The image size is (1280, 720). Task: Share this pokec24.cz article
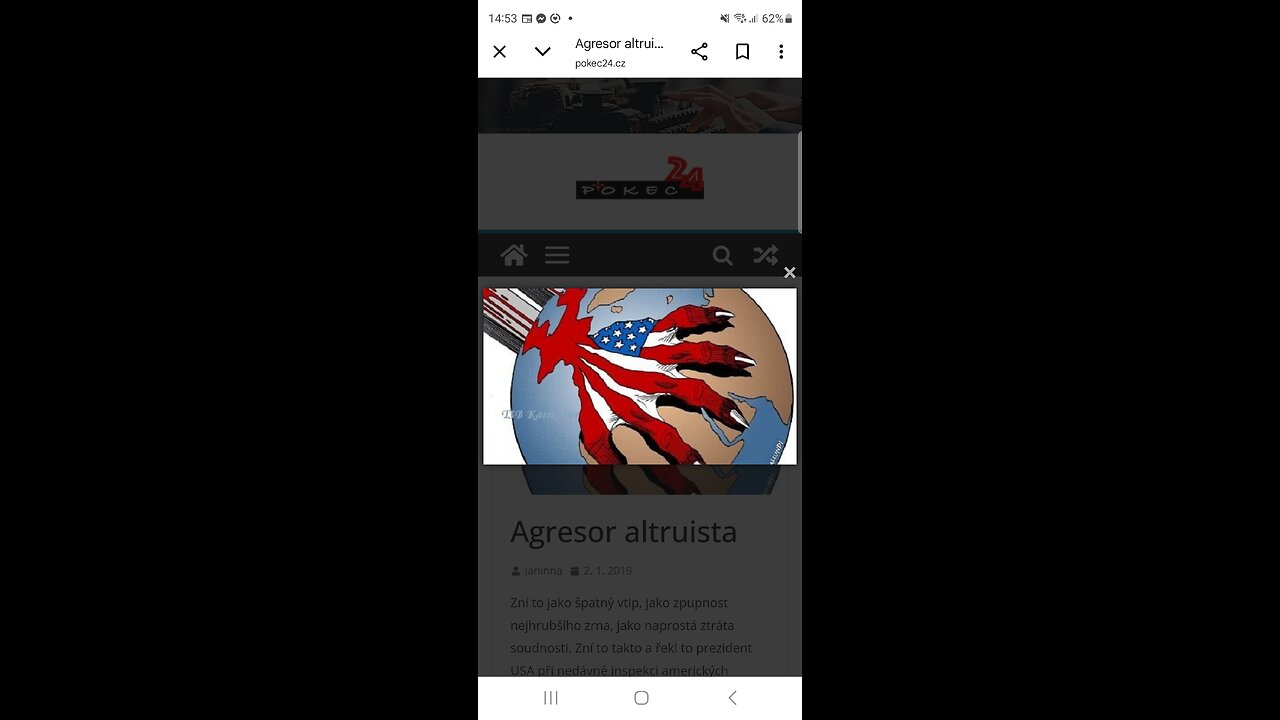coord(699,52)
